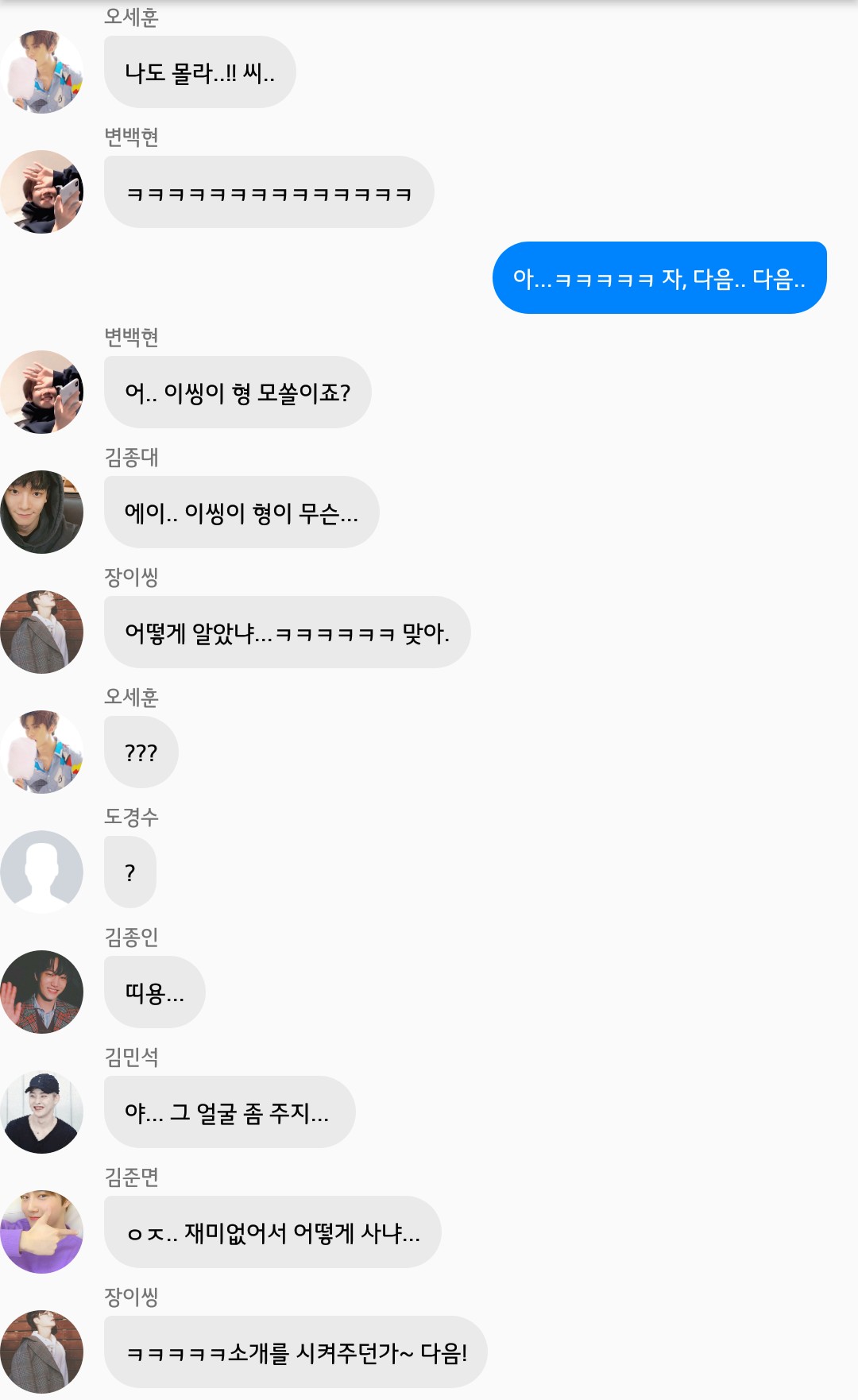Open 김민석's avatar
Screen dimensions: 858x1400
[x=42, y=1112]
